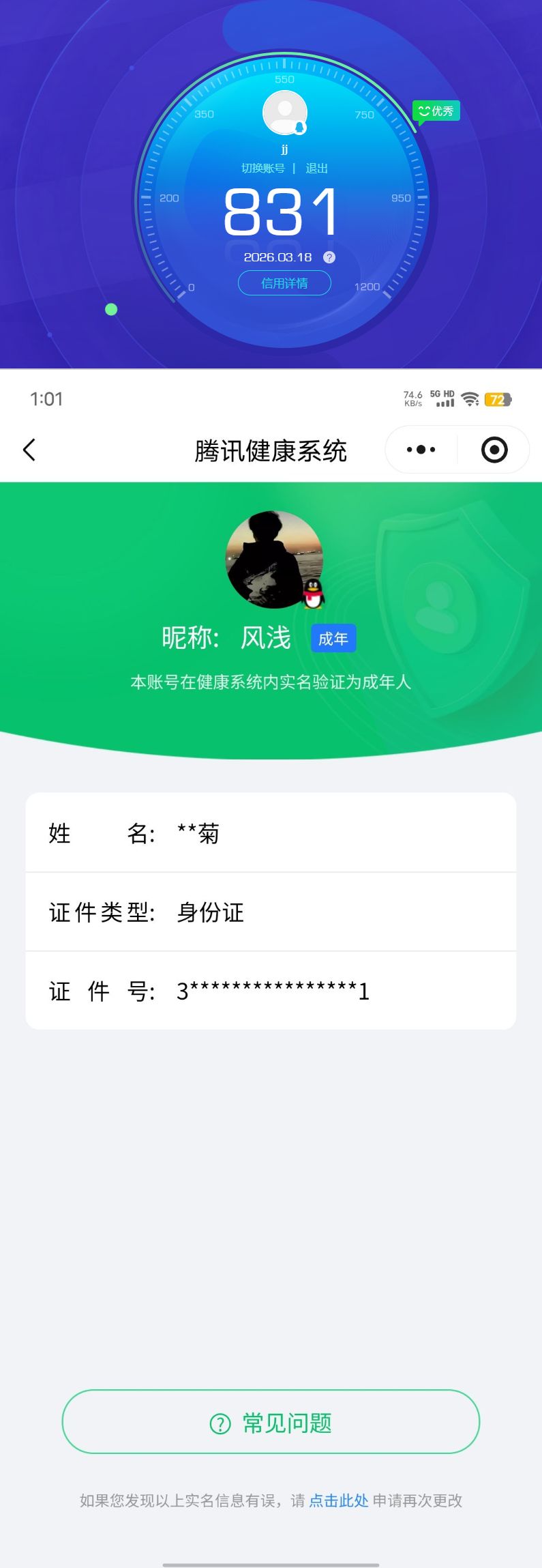Open the mini program more-options menu
Image resolution: width=542 pixels, height=1568 pixels.
pyautogui.click(x=421, y=450)
